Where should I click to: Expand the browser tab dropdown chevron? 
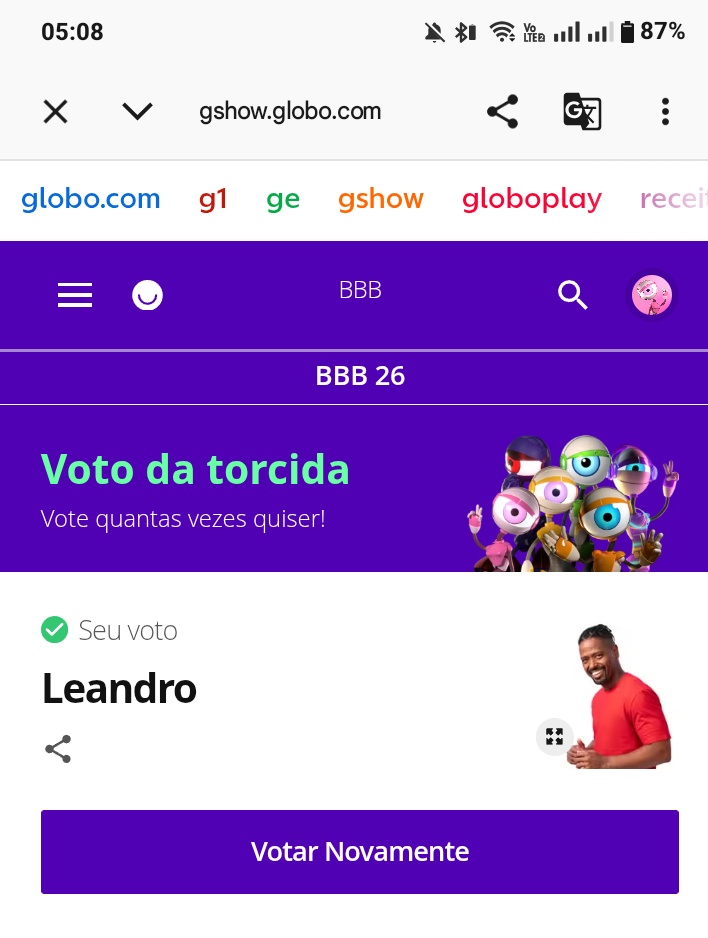click(x=137, y=112)
